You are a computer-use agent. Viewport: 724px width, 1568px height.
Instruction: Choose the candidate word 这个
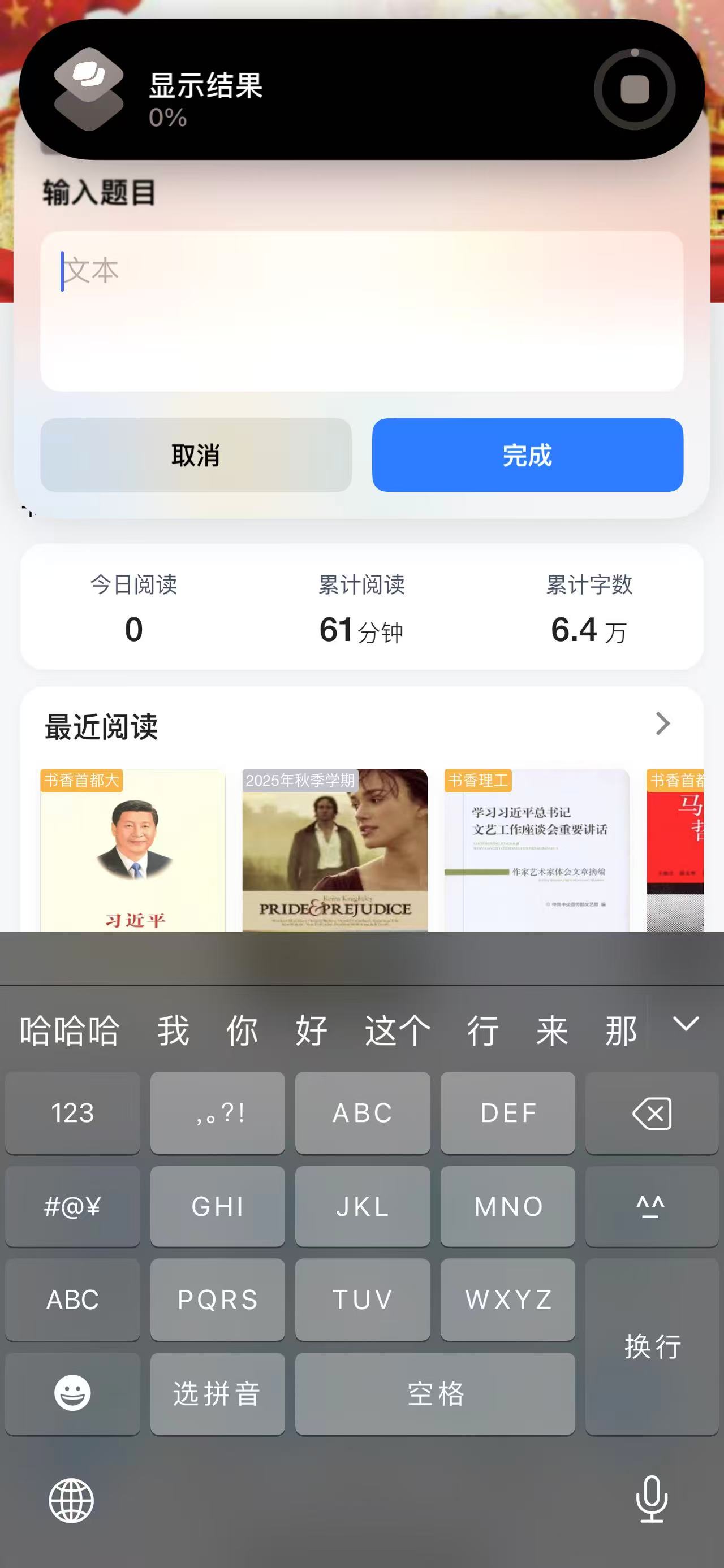point(398,1030)
